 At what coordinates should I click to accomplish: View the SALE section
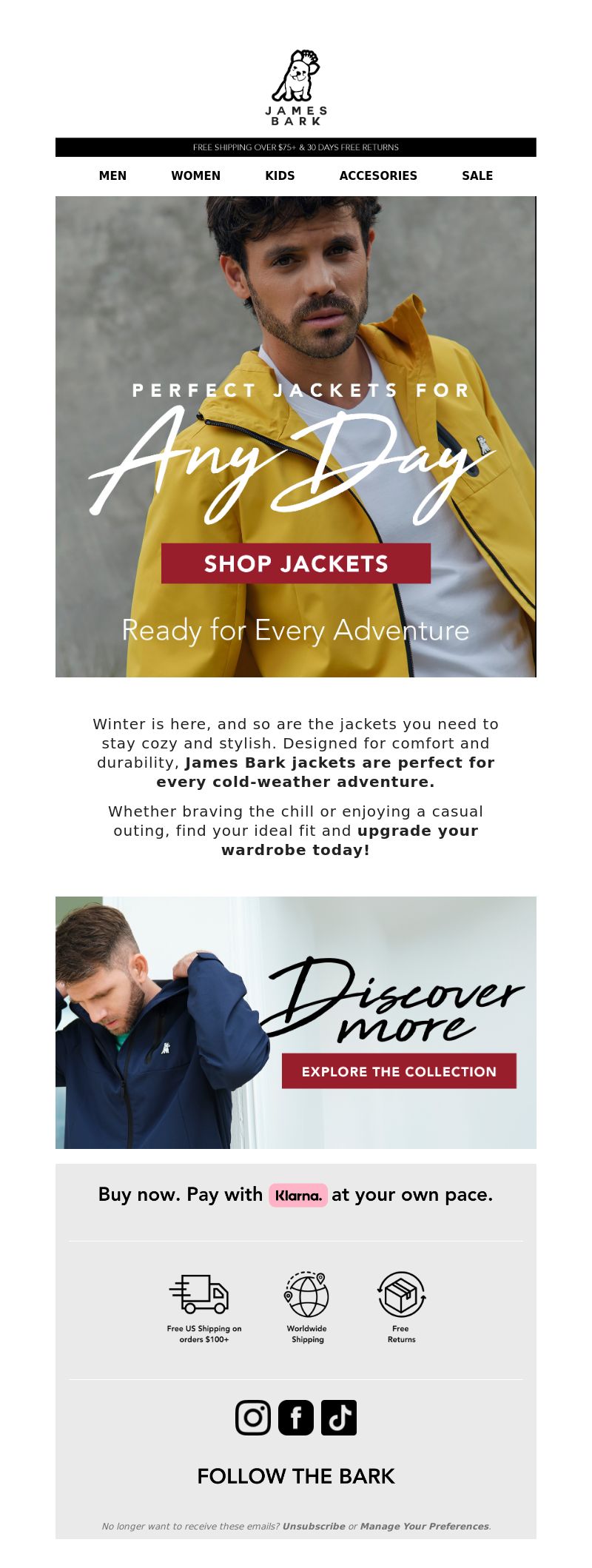477,175
